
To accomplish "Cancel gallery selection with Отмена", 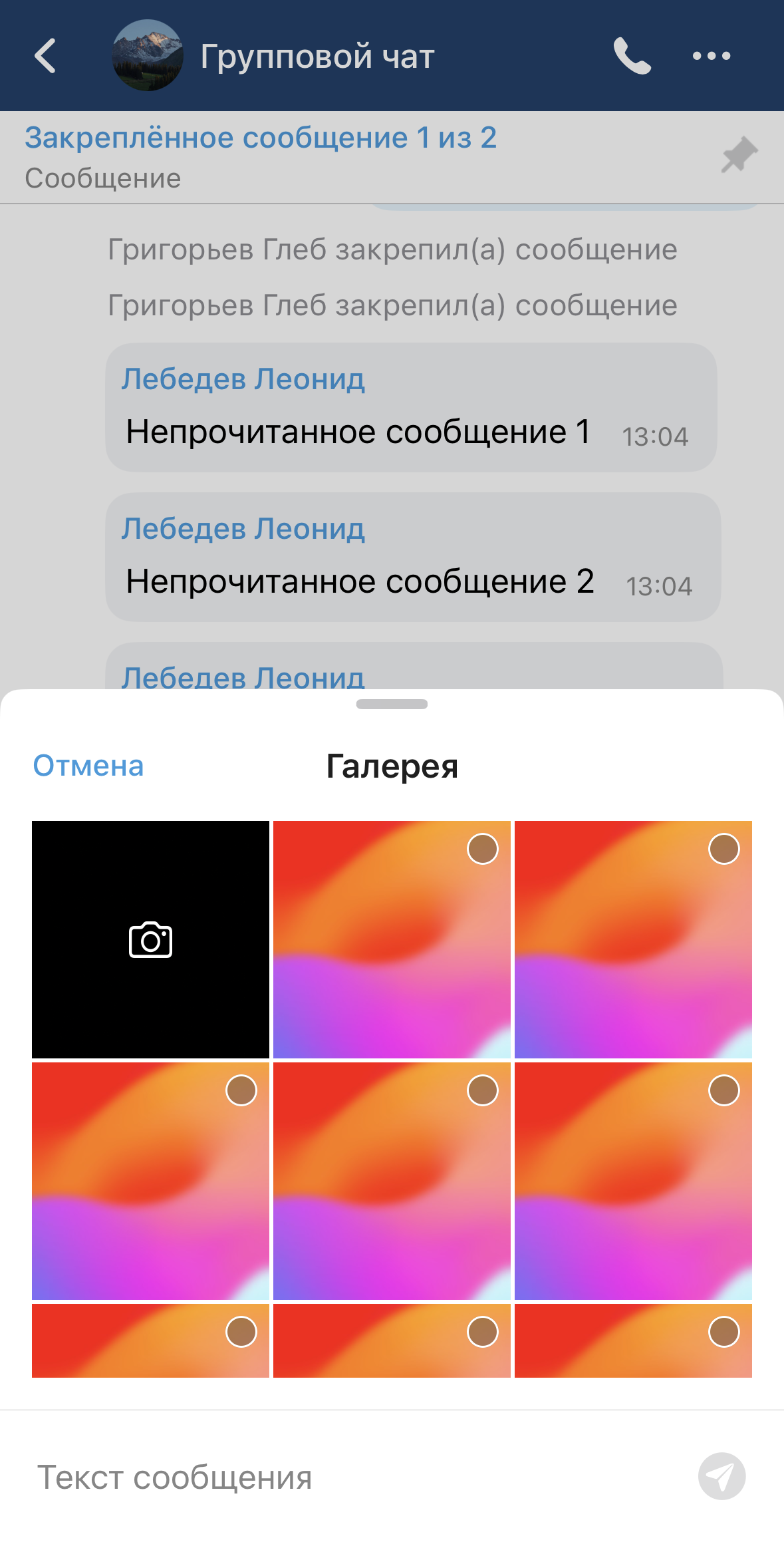I will point(88,766).
